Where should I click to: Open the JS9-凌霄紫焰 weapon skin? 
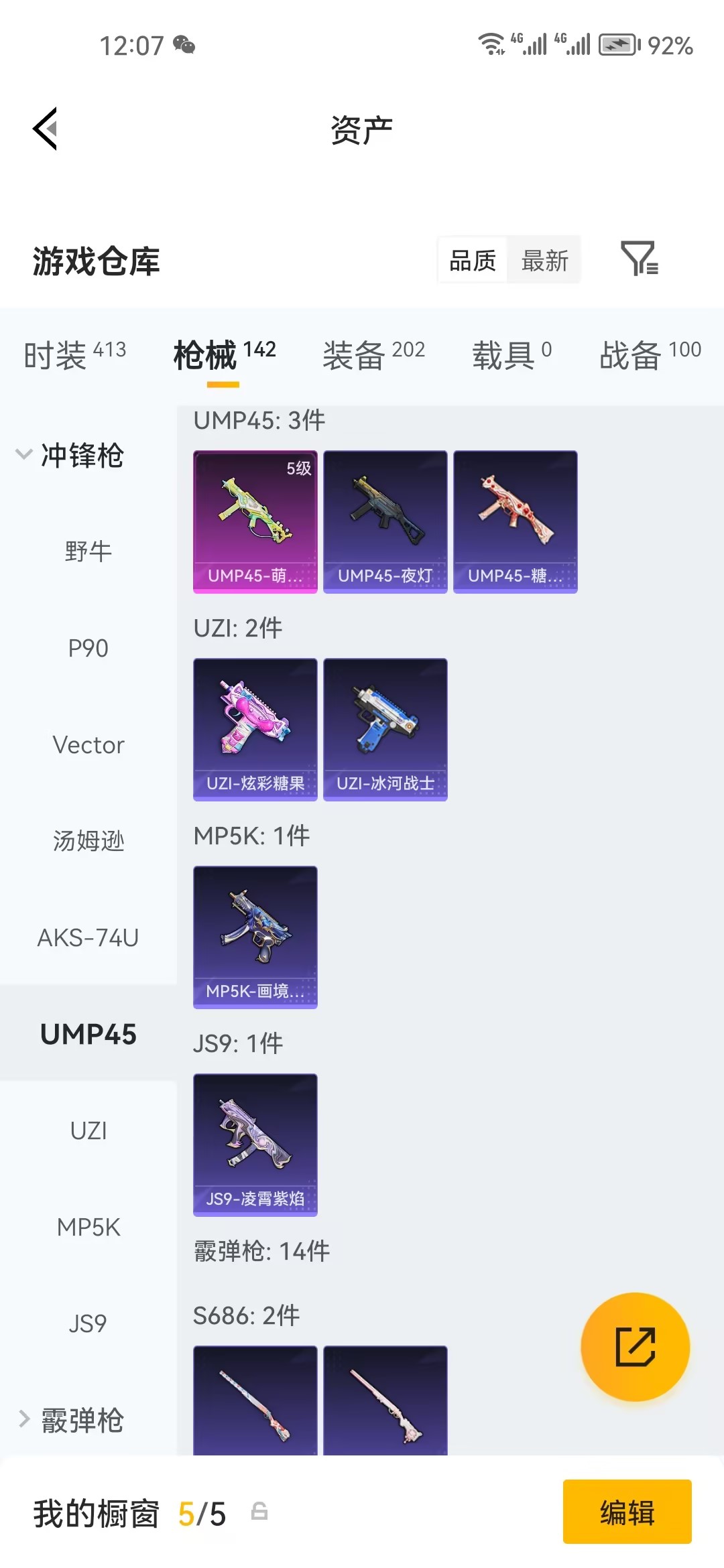pyautogui.click(x=255, y=1146)
